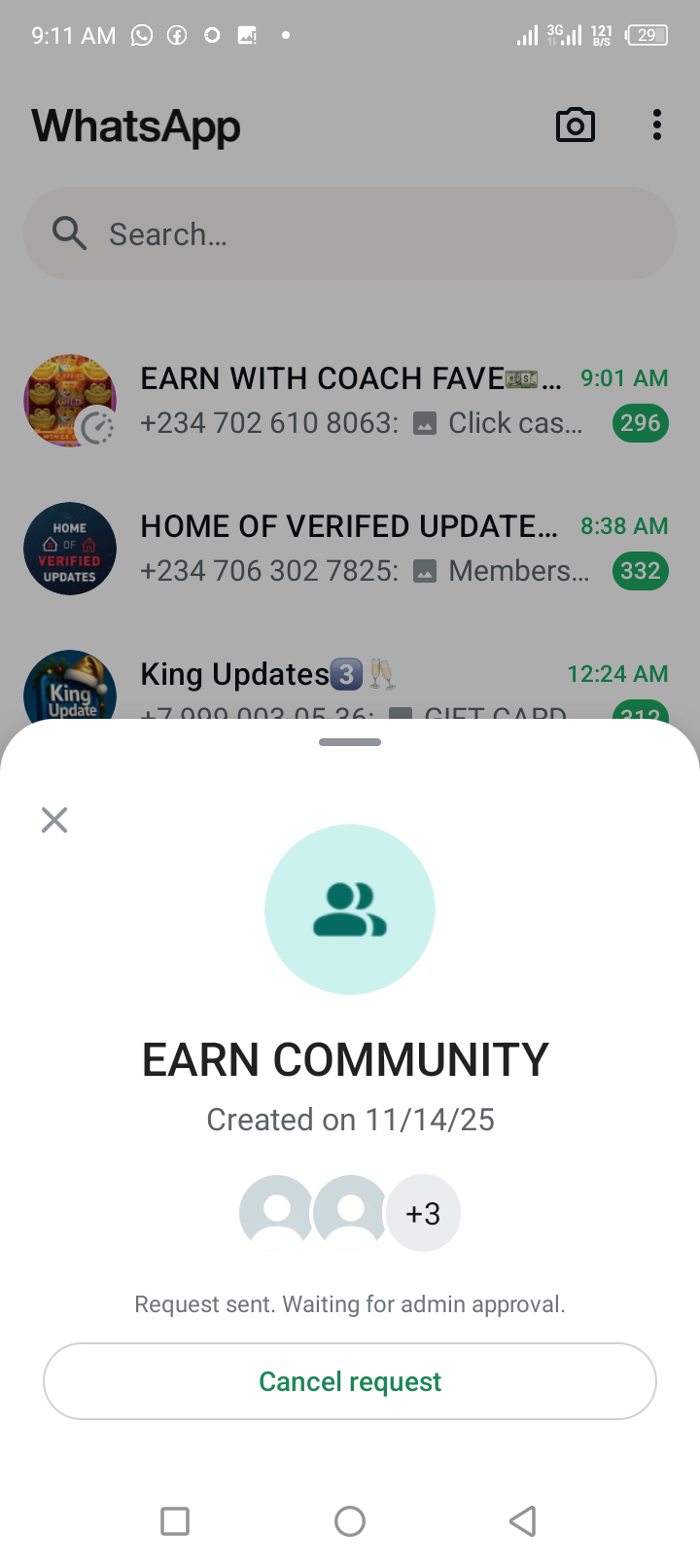The image size is (700, 1568).
Task: Open the camera from the WhatsApp header
Action: click(x=576, y=125)
